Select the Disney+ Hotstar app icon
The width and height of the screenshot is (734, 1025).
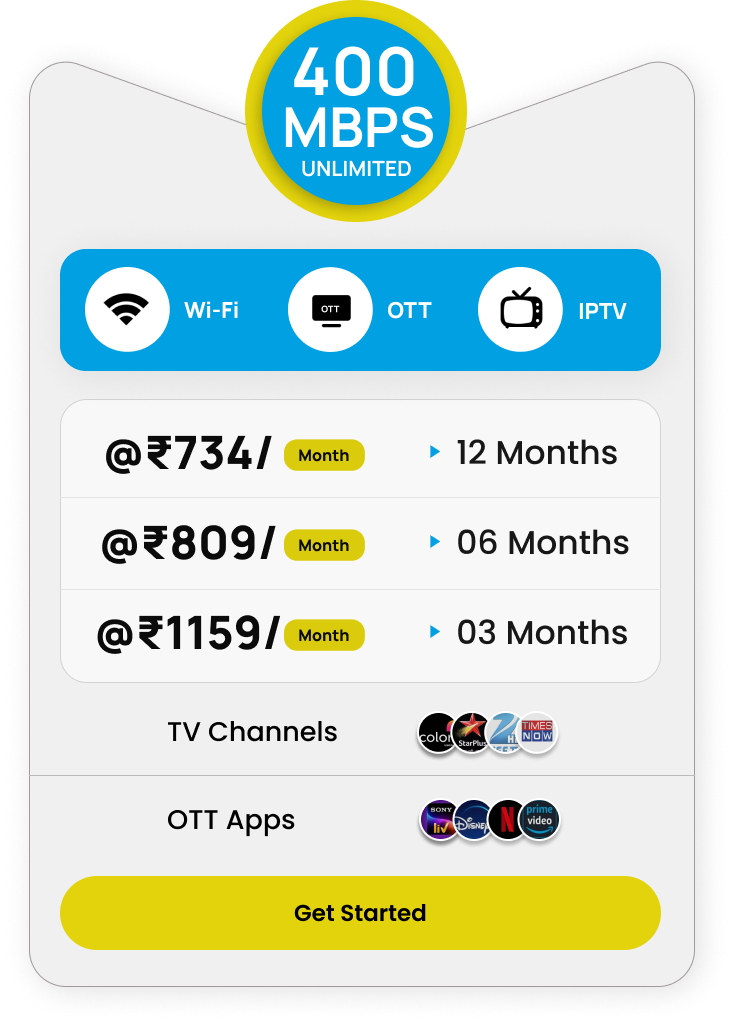click(x=471, y=820)
